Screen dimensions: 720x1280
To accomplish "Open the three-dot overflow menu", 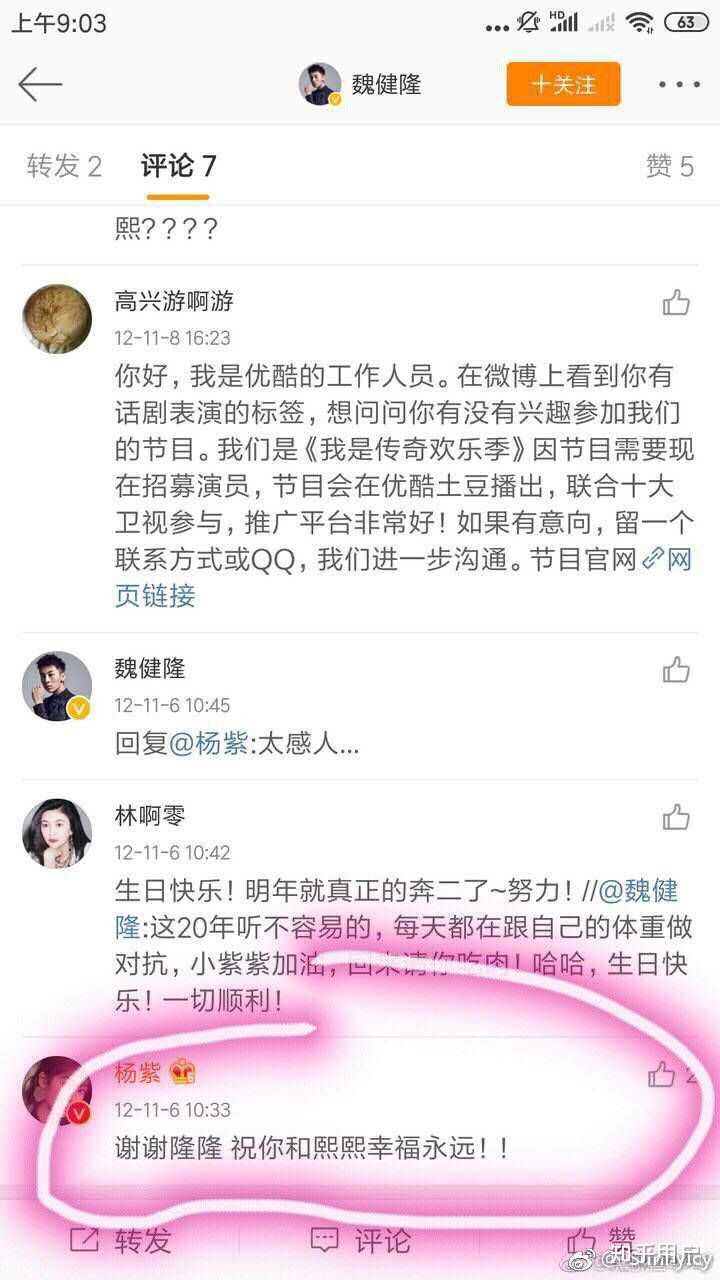I will [x=679, y=85].
